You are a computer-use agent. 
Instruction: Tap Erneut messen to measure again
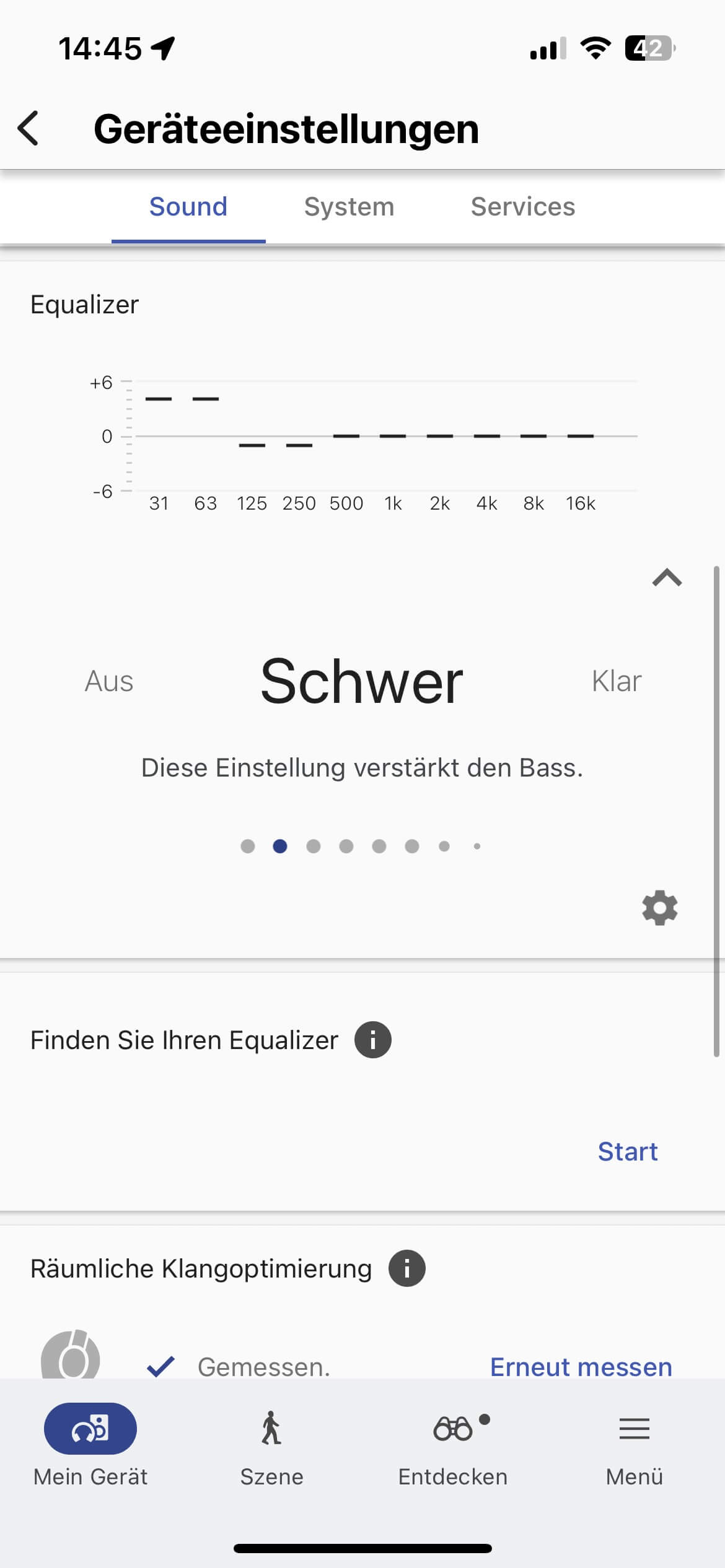pyautogui.click(x=581, y=1366)
